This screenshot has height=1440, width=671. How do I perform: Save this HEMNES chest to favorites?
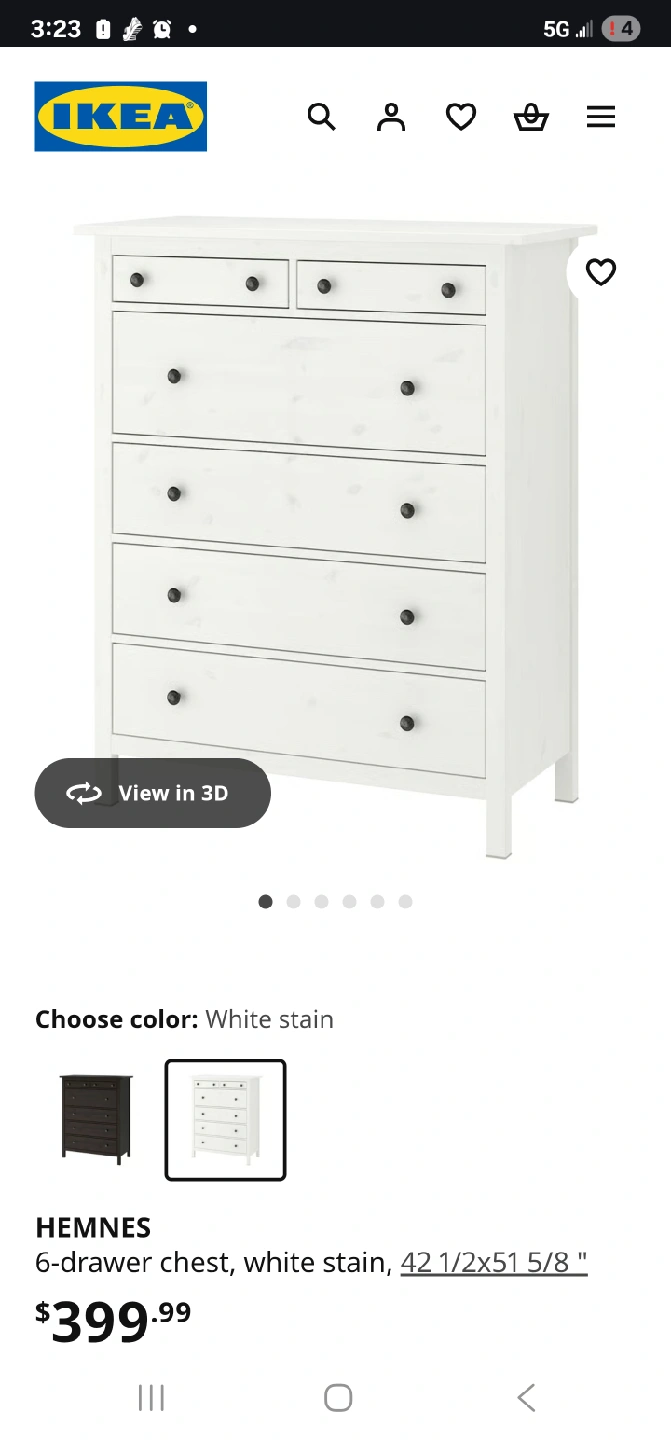pyautogui.click(x=600, y=272)
